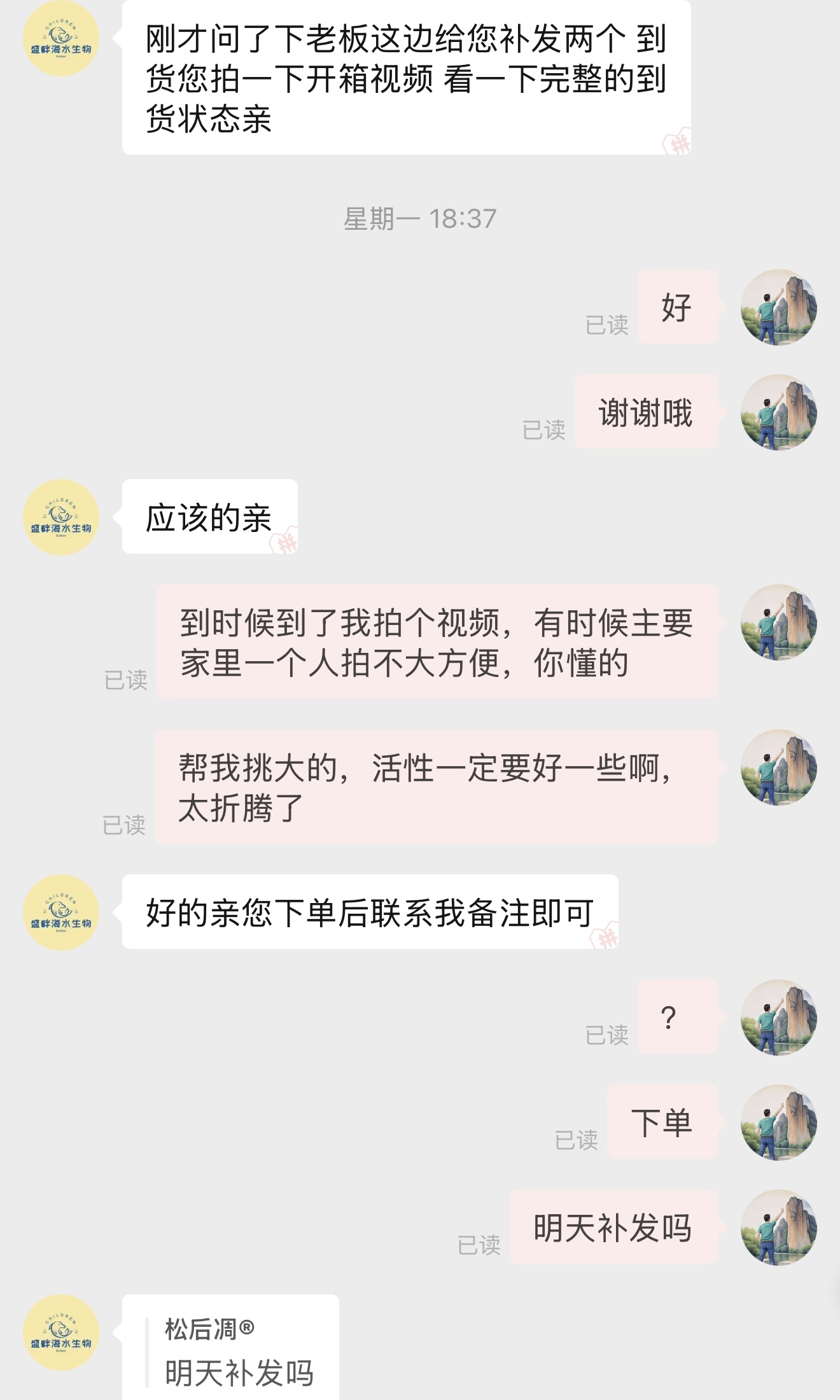
Task: Open your avatar beside "谢谢哦" message
Action: [x=778, y=412]
